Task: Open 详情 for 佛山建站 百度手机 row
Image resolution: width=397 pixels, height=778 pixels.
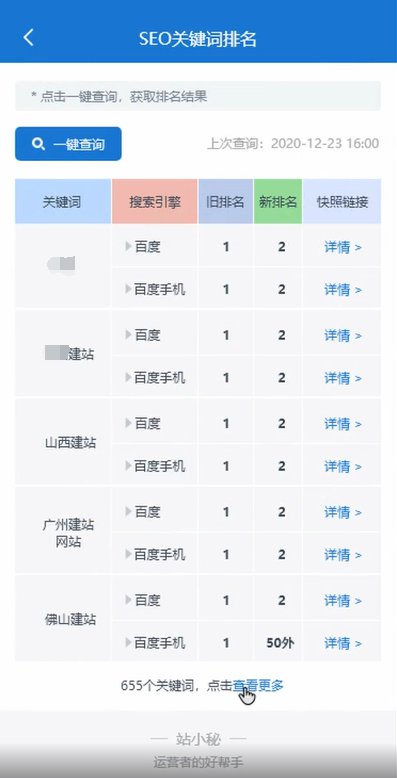Action: tap(343, 643)
